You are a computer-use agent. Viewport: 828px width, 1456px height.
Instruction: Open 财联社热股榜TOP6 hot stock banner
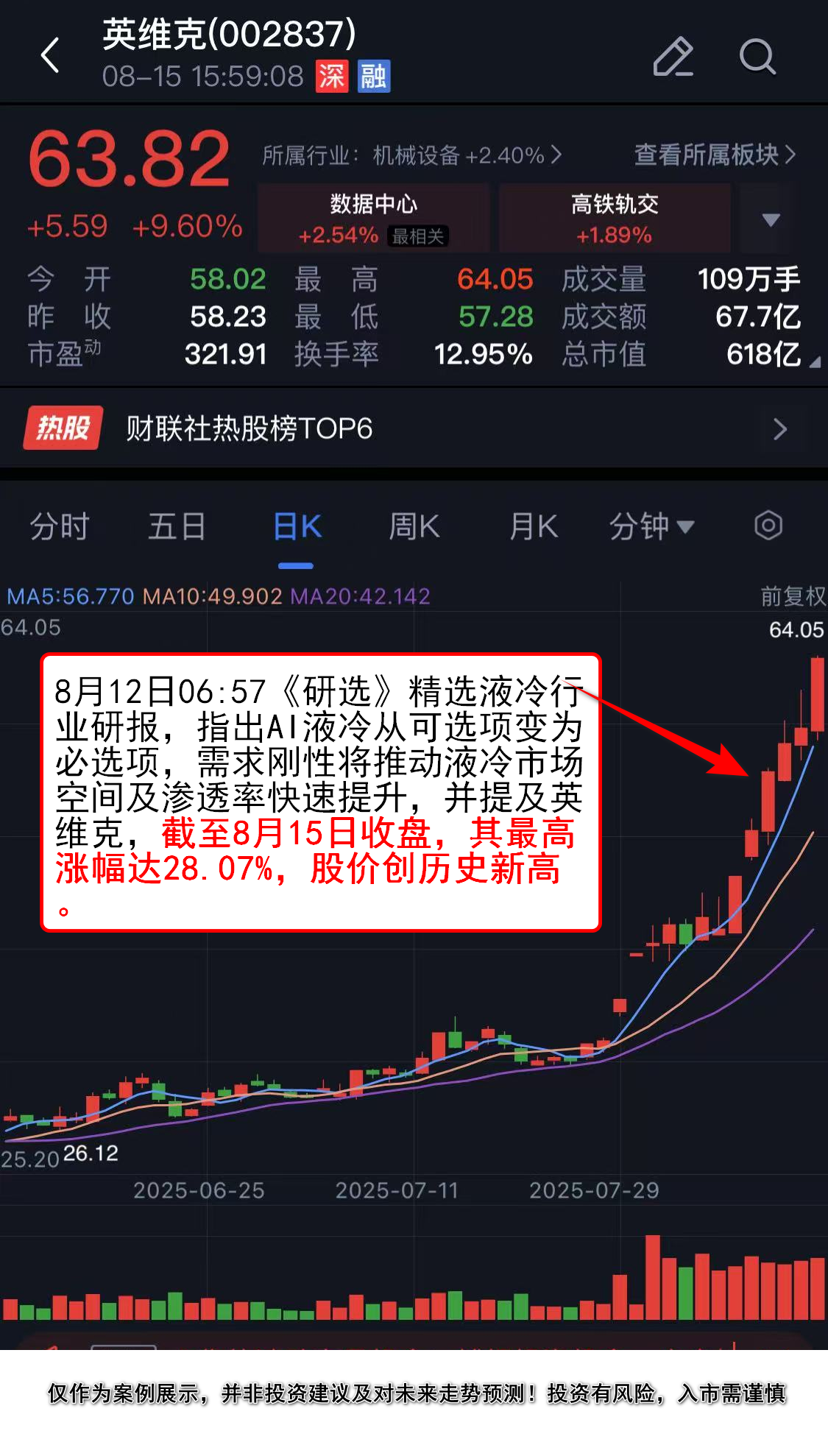tap(414, 428)
